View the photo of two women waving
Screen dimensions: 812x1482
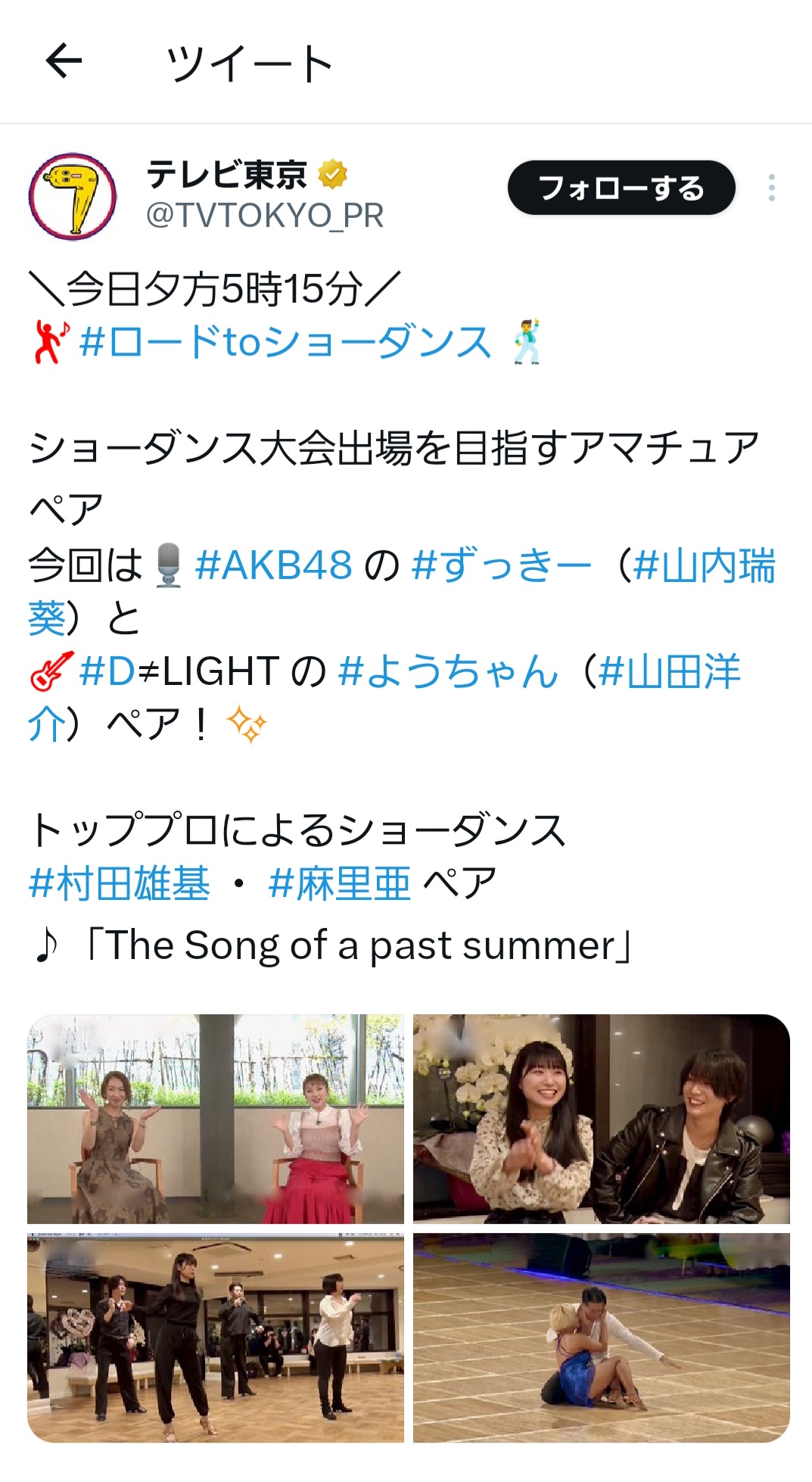tap(216, 1119)
